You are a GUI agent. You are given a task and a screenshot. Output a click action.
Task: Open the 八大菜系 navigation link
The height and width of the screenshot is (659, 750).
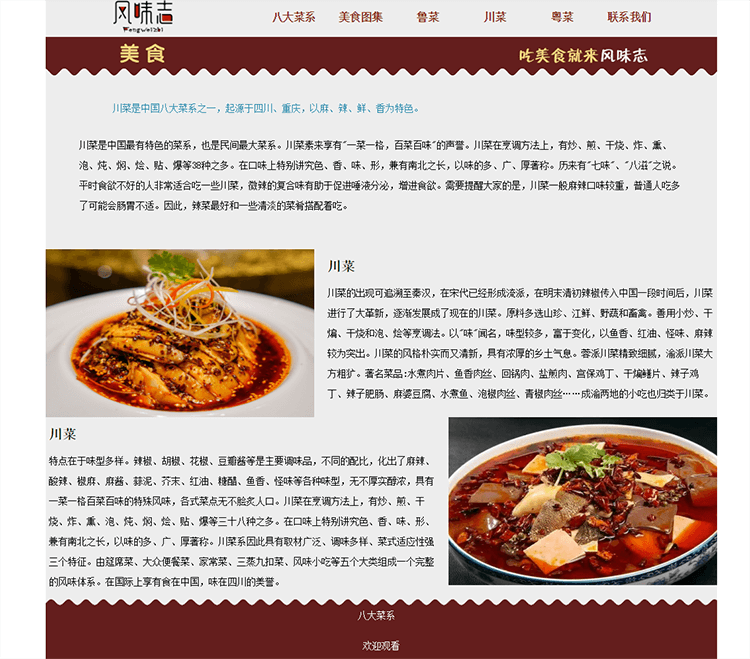click(x=294, y=17)
